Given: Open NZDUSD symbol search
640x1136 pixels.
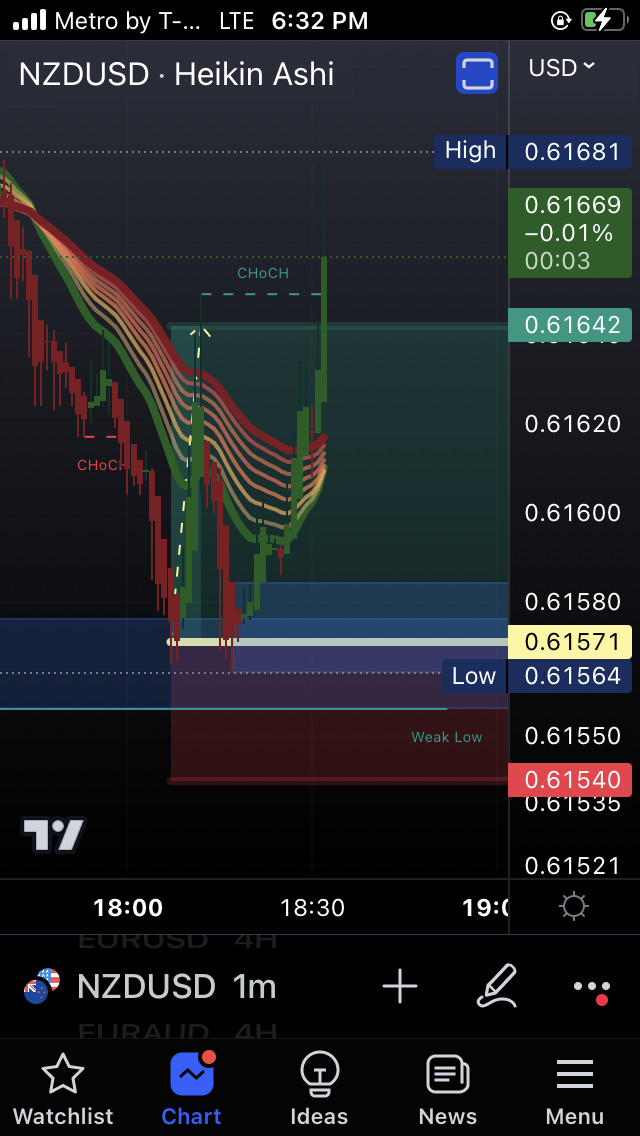Looking at the screenshot, I should (x=145, y=987).
